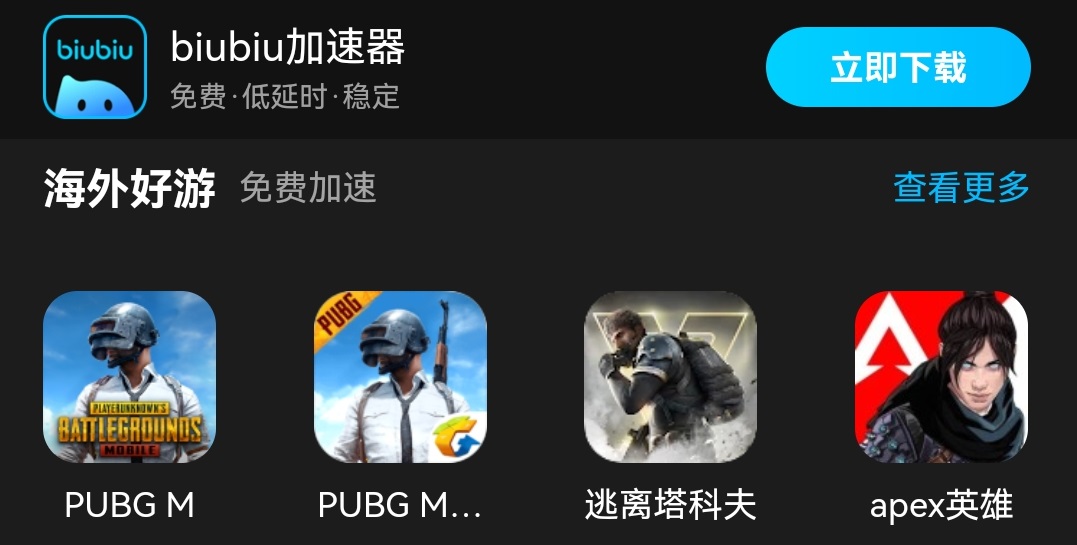Screen dimensions: 1077x545
Task: Open 查看更多 to see more games
Action: tap(960, 187)
